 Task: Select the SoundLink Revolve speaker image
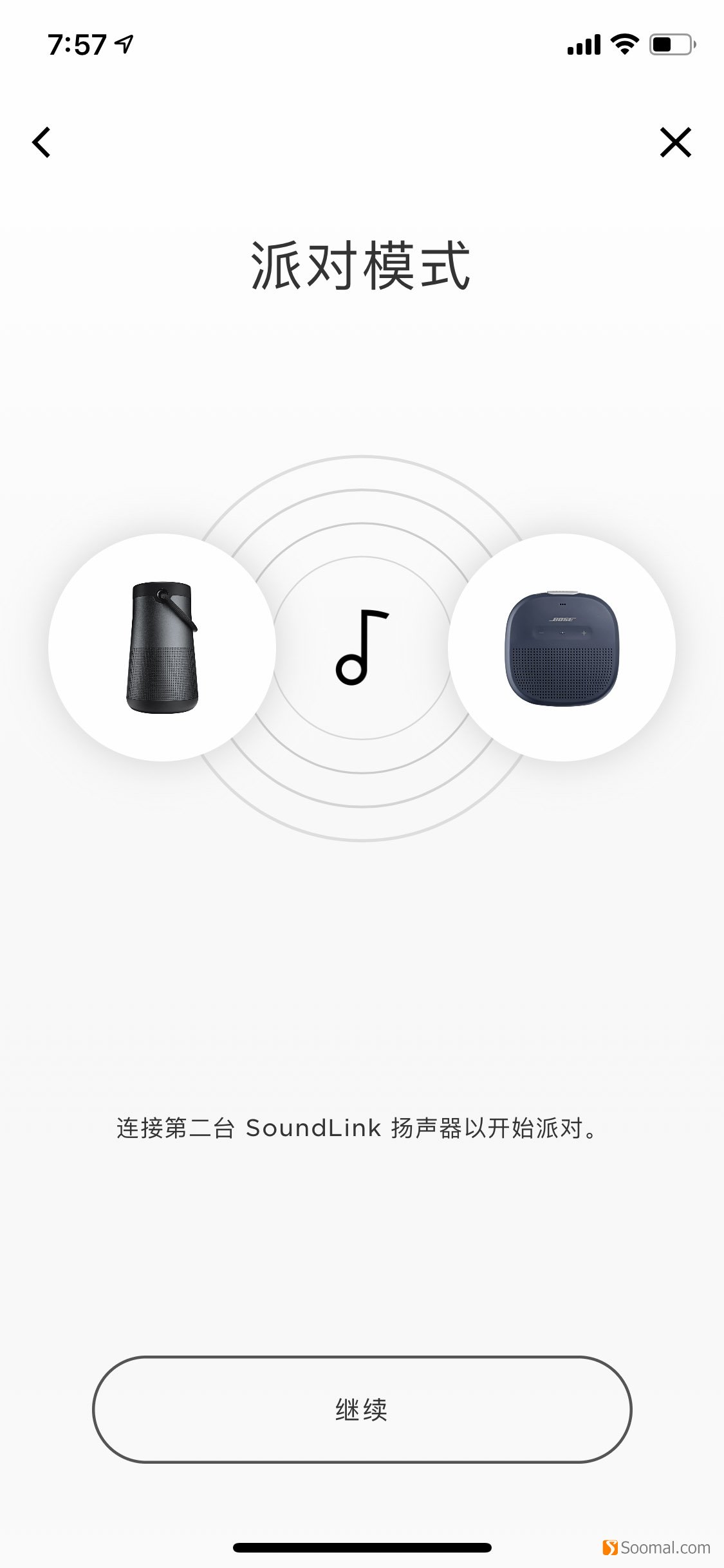pos(163,647)
